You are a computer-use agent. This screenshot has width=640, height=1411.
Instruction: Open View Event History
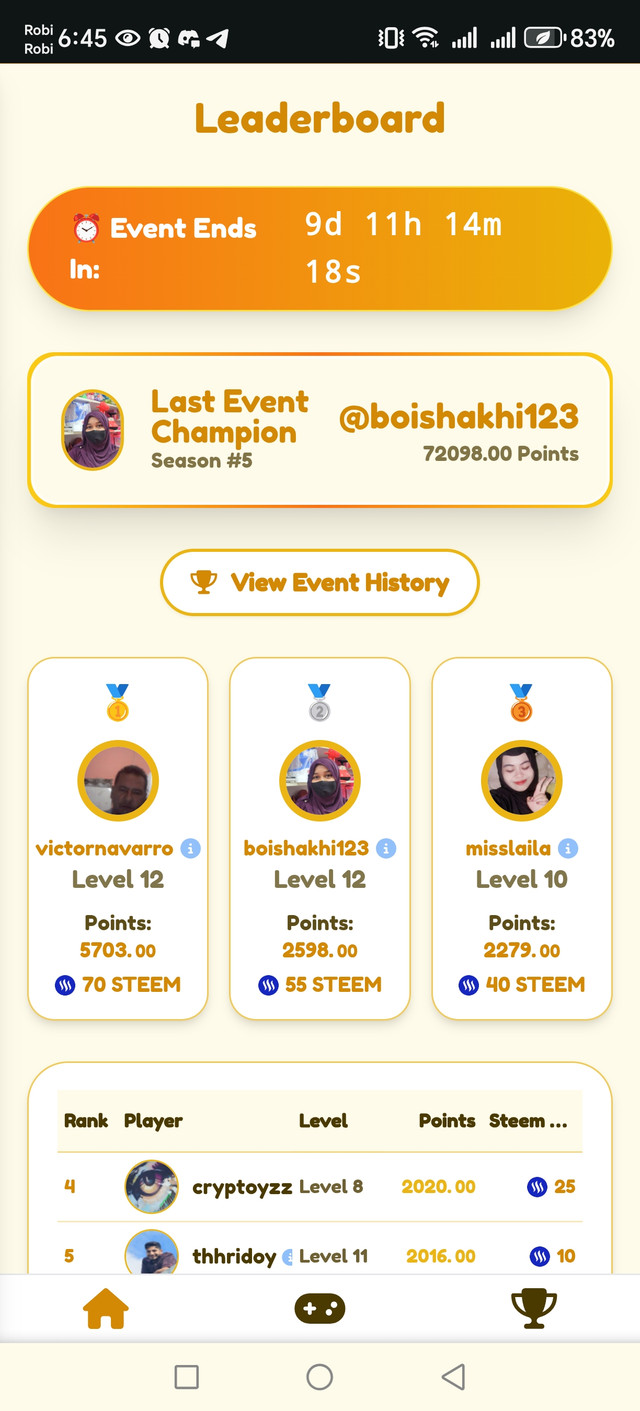point(320,582)
